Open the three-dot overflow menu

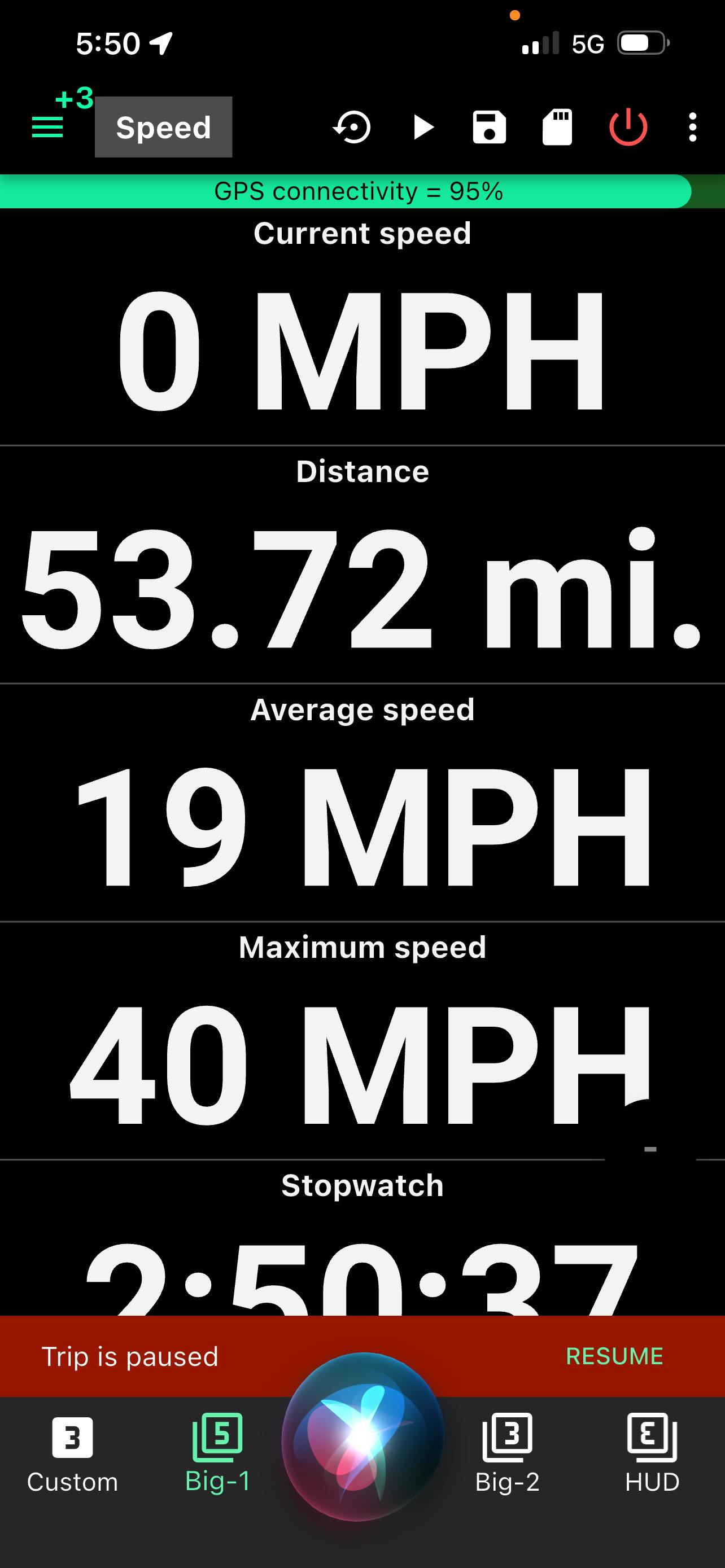tap(692, 127)
